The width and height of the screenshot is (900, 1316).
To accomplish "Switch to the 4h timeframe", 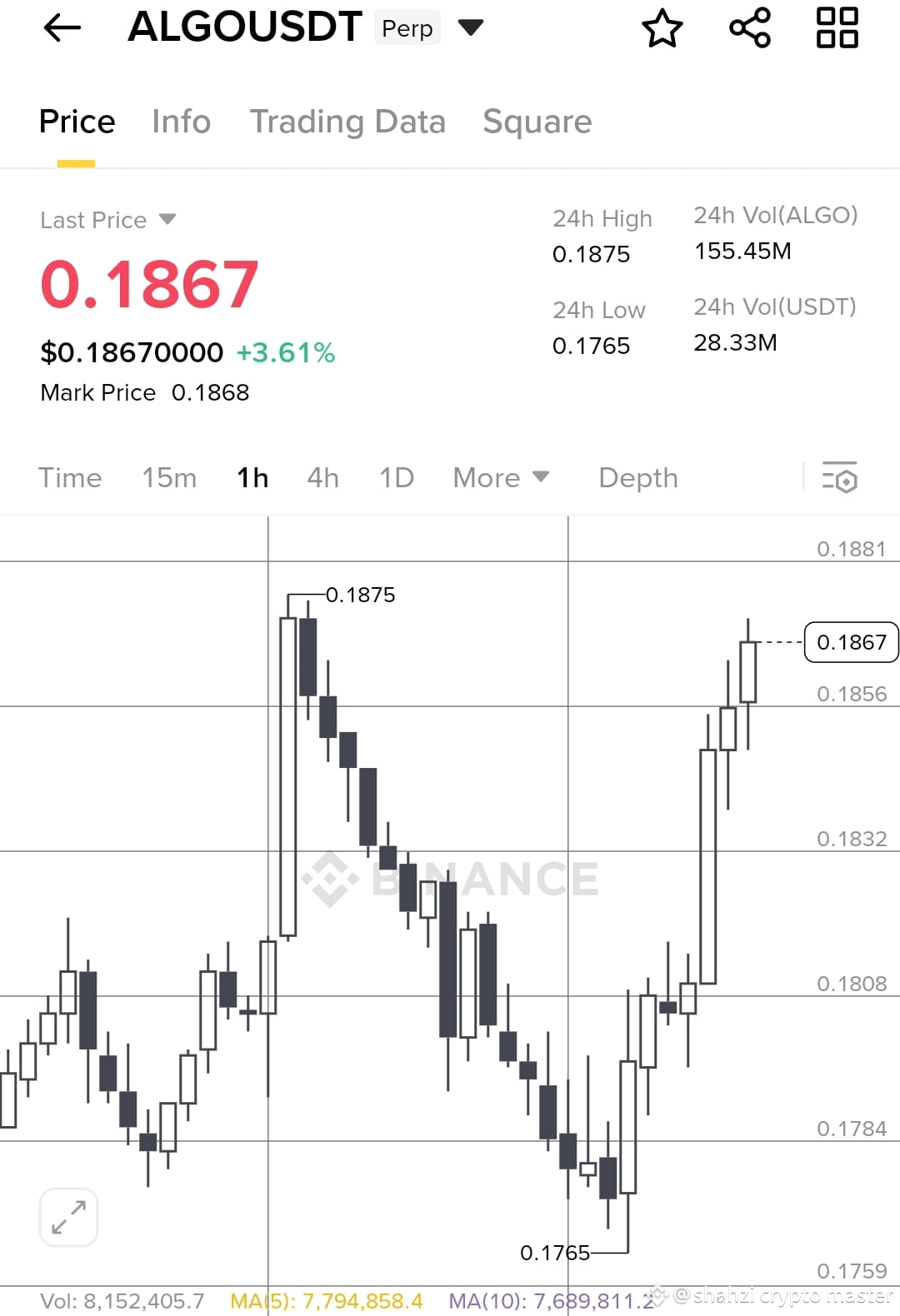I will pos(322,477).
